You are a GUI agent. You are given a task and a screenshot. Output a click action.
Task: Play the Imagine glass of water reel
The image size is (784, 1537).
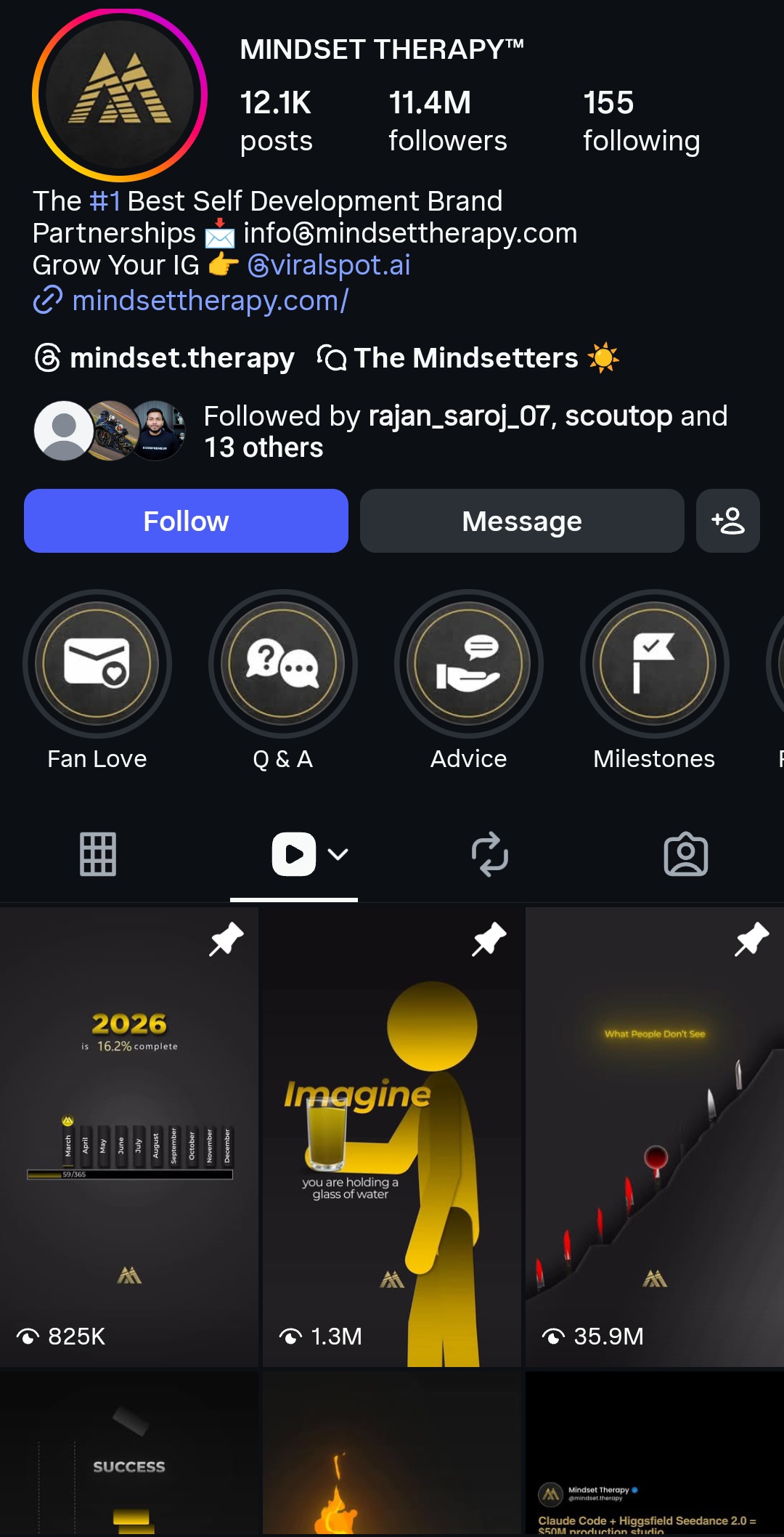point(392,1137)
